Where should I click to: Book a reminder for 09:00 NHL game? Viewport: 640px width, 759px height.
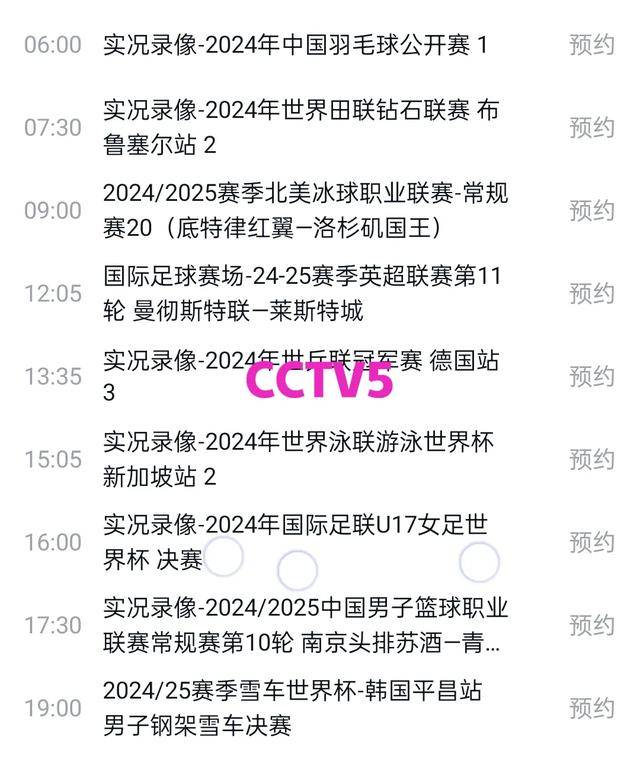591,210
